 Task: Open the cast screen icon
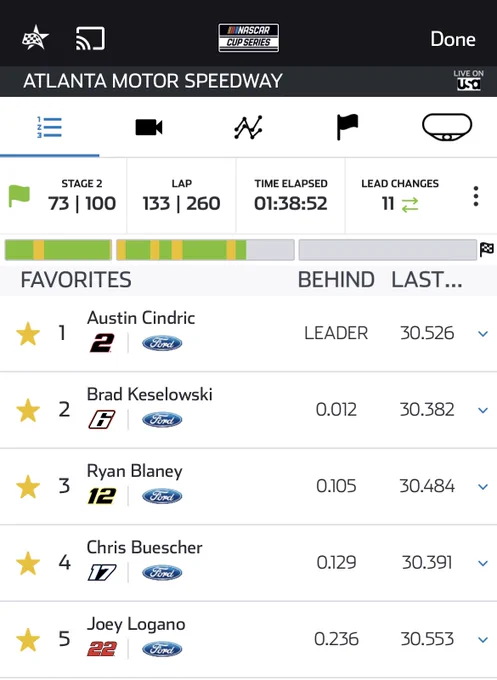point(90,39)
